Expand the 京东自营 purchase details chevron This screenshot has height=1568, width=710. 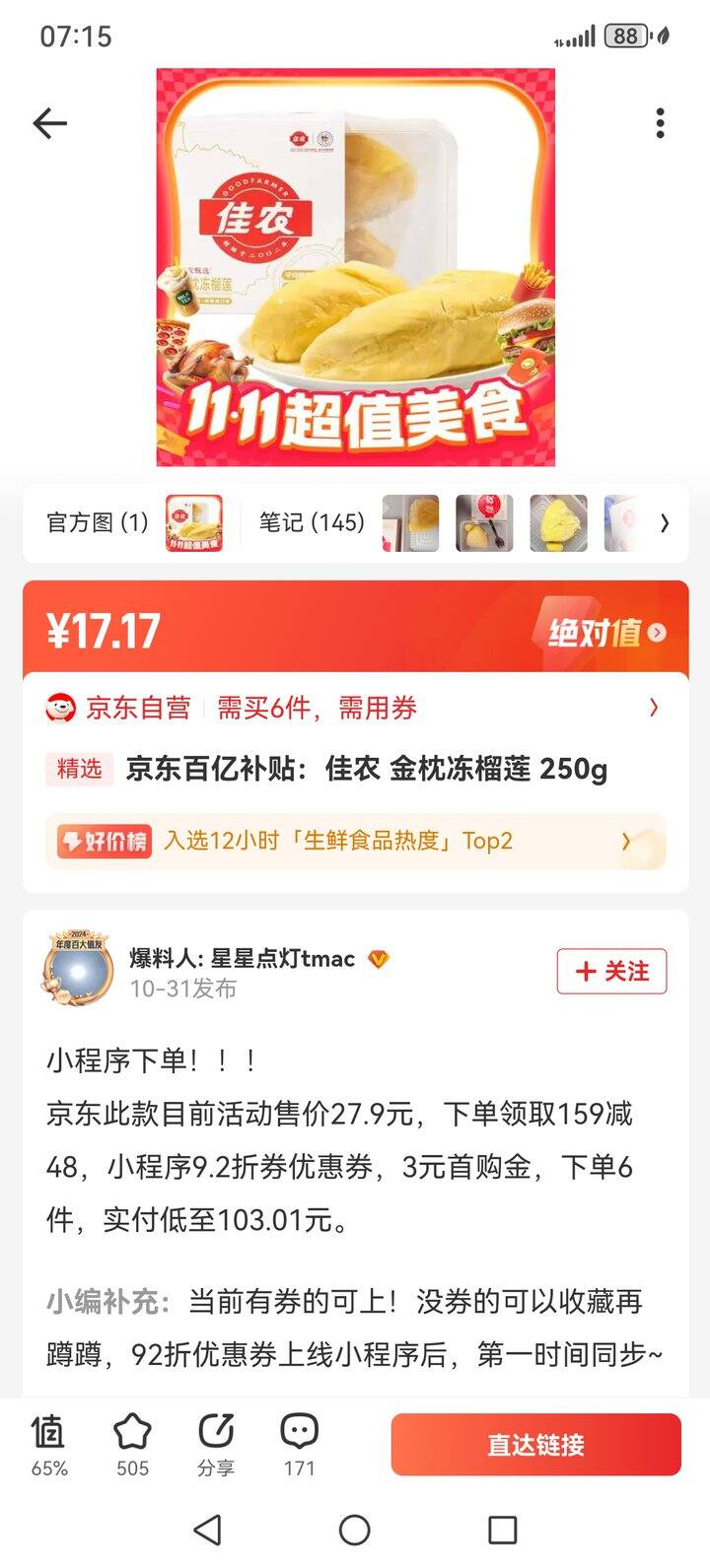click(x=653, y=706)
